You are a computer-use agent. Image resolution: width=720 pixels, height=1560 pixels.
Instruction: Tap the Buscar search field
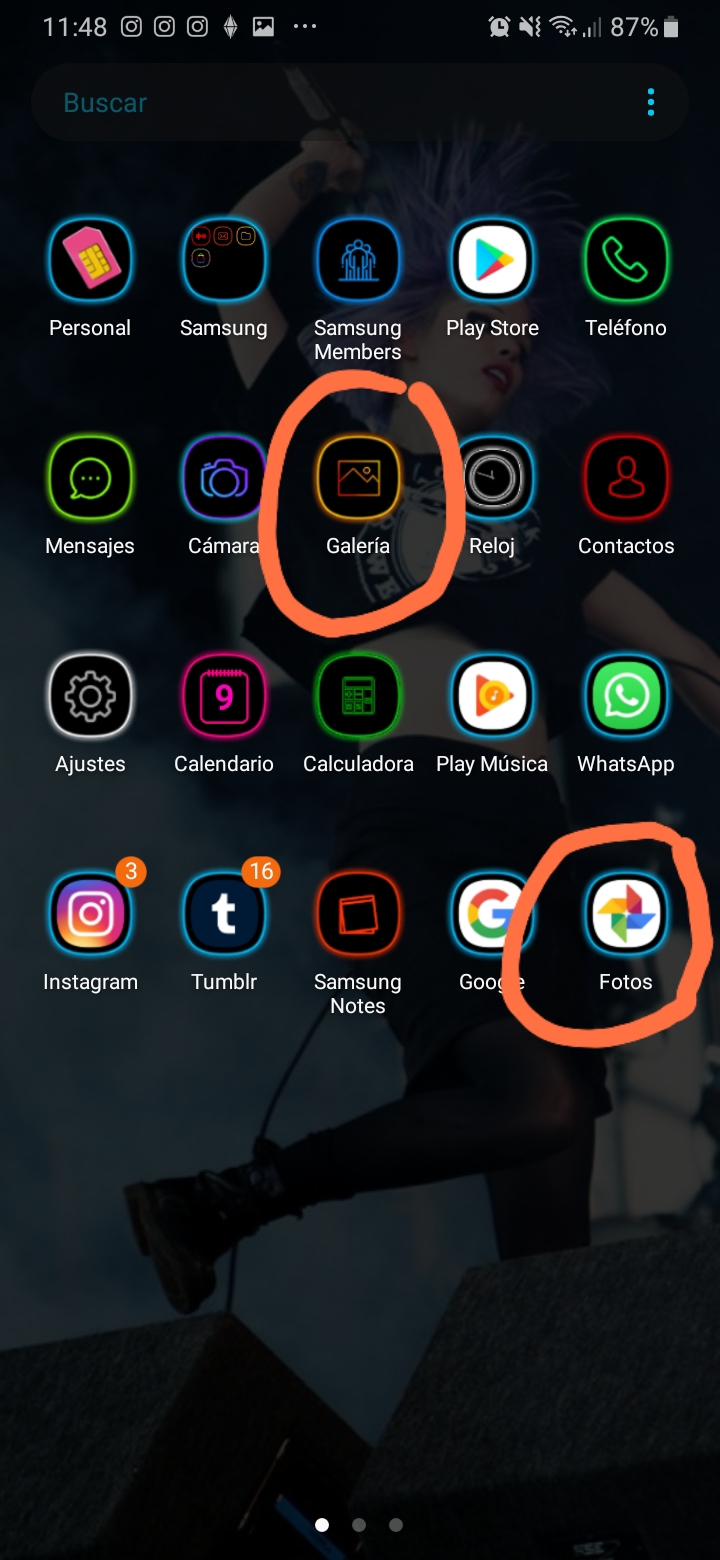coord(330,103)
